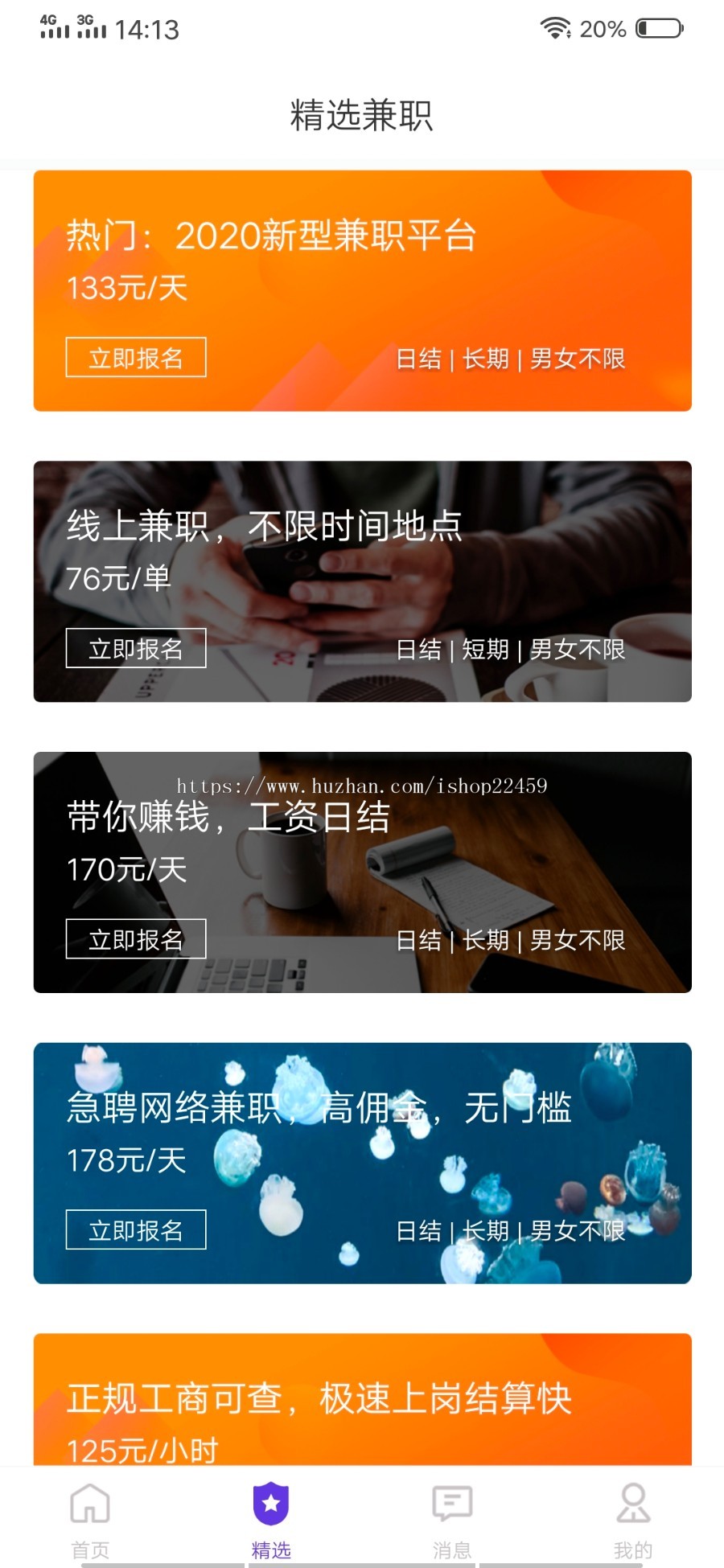Apply via 立即报名 on 急聘网络兼职 card
The image size is (724, 1568).
point(136,1230)
